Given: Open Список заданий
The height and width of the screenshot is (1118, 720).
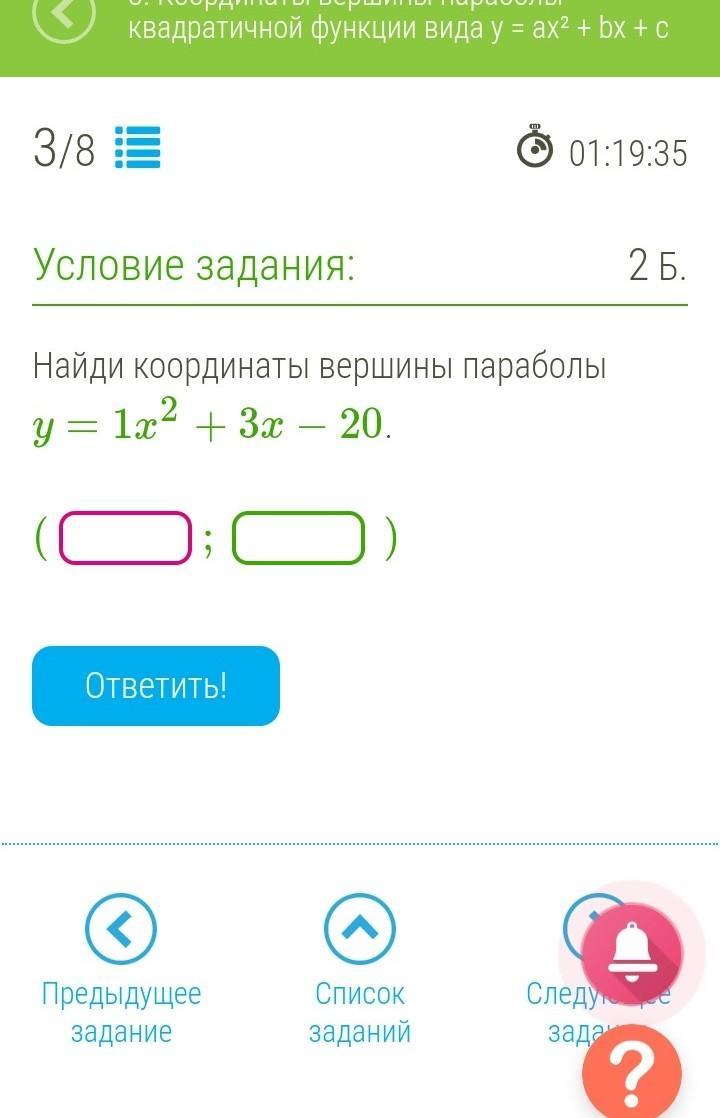Looking at the screenshot, I should [x=360, y=930].
